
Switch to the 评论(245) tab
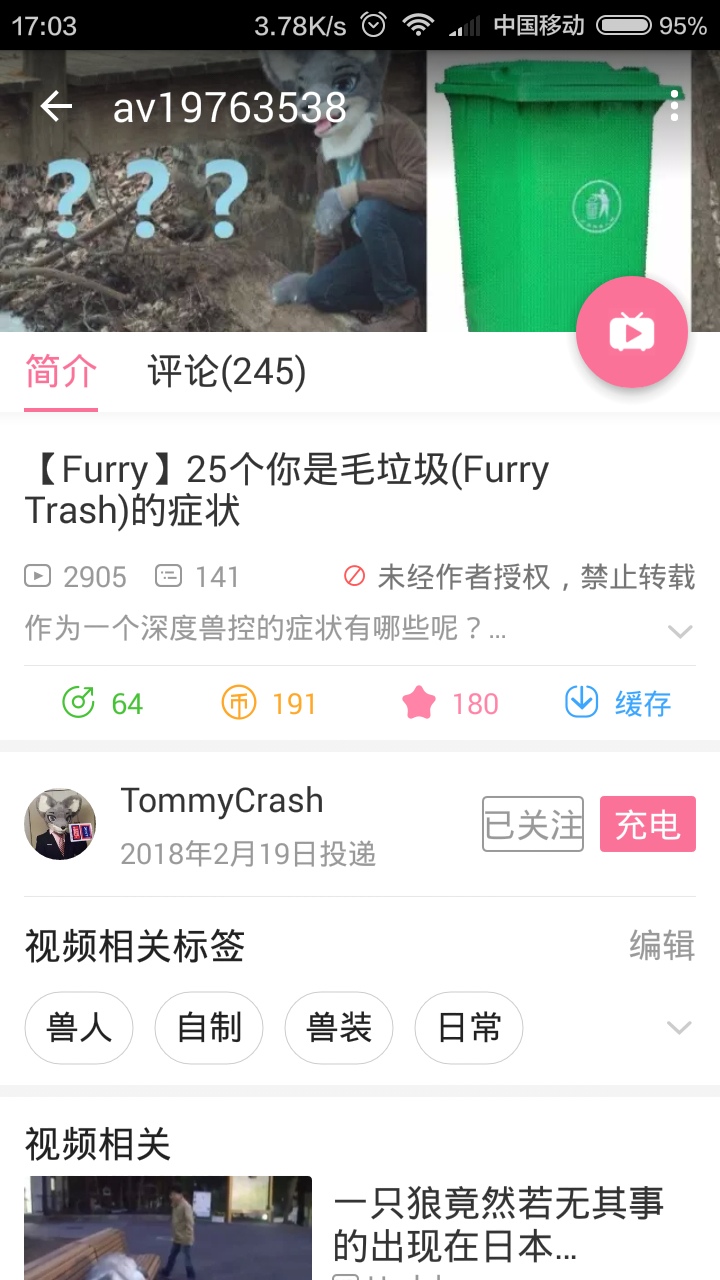point(227,372)
